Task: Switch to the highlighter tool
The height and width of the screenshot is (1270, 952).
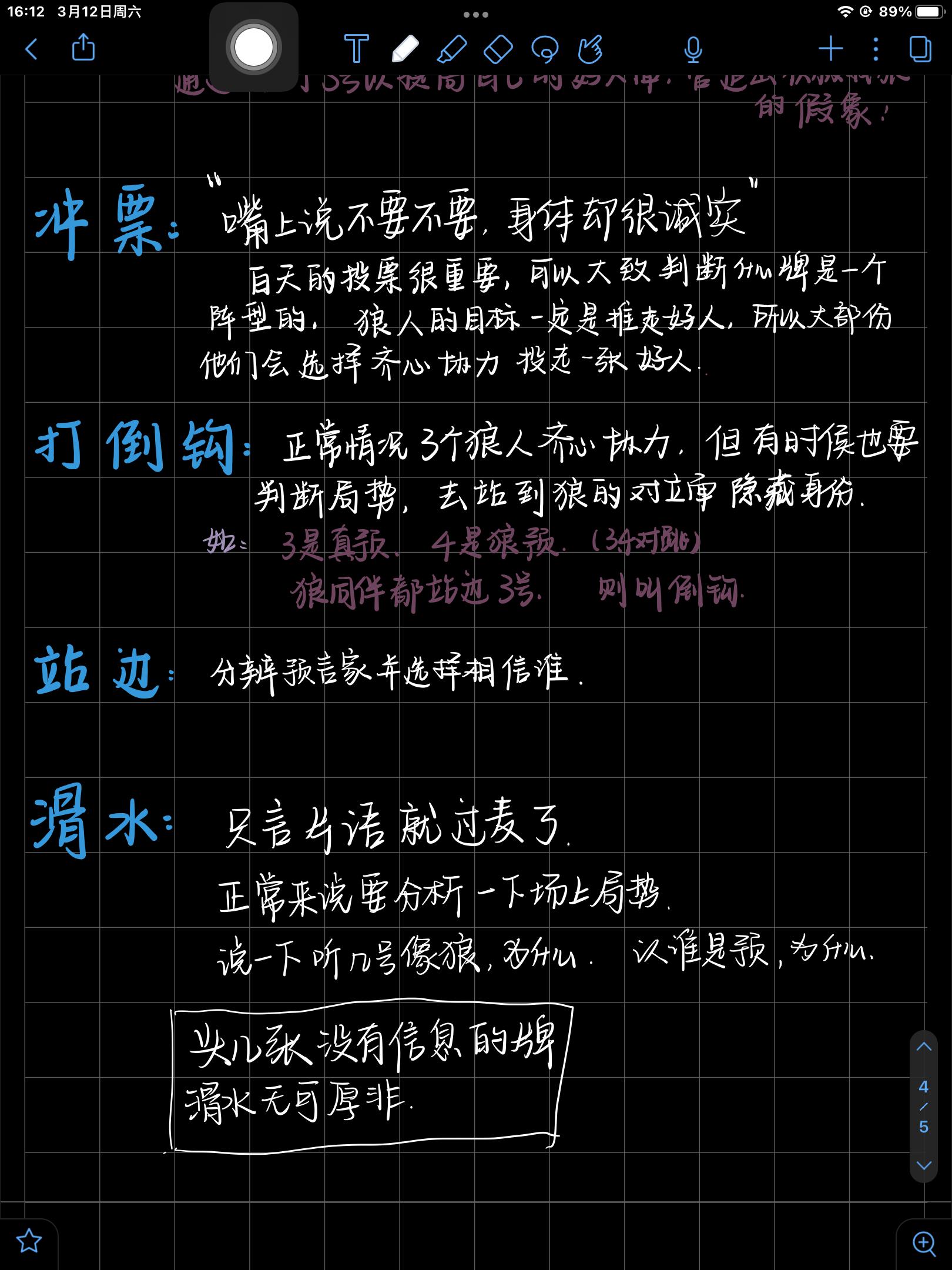Action: (x=451, y=49)
